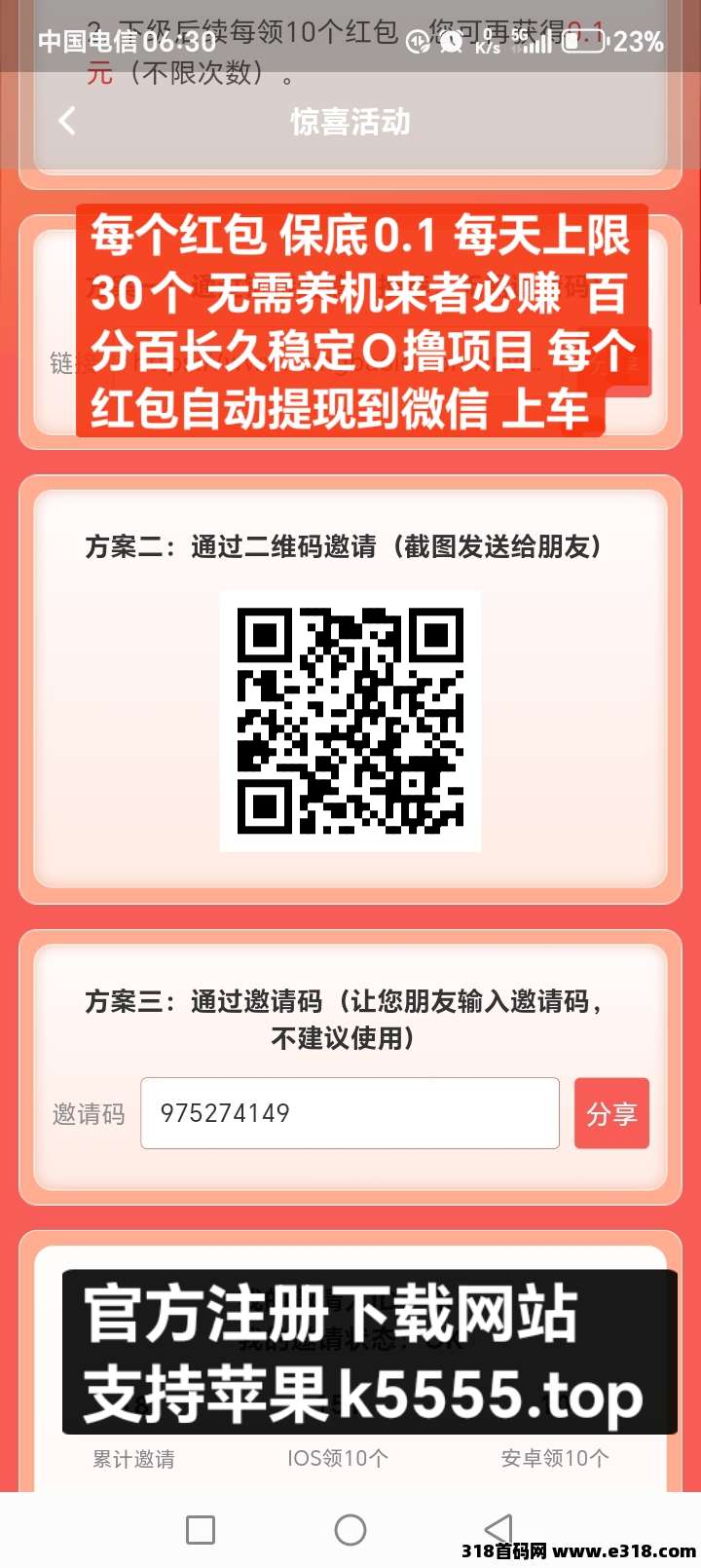Tap the back arrow on the 惊喜活动 header
The width and height of the screenshot is (701, 1568).
(64, 122)
